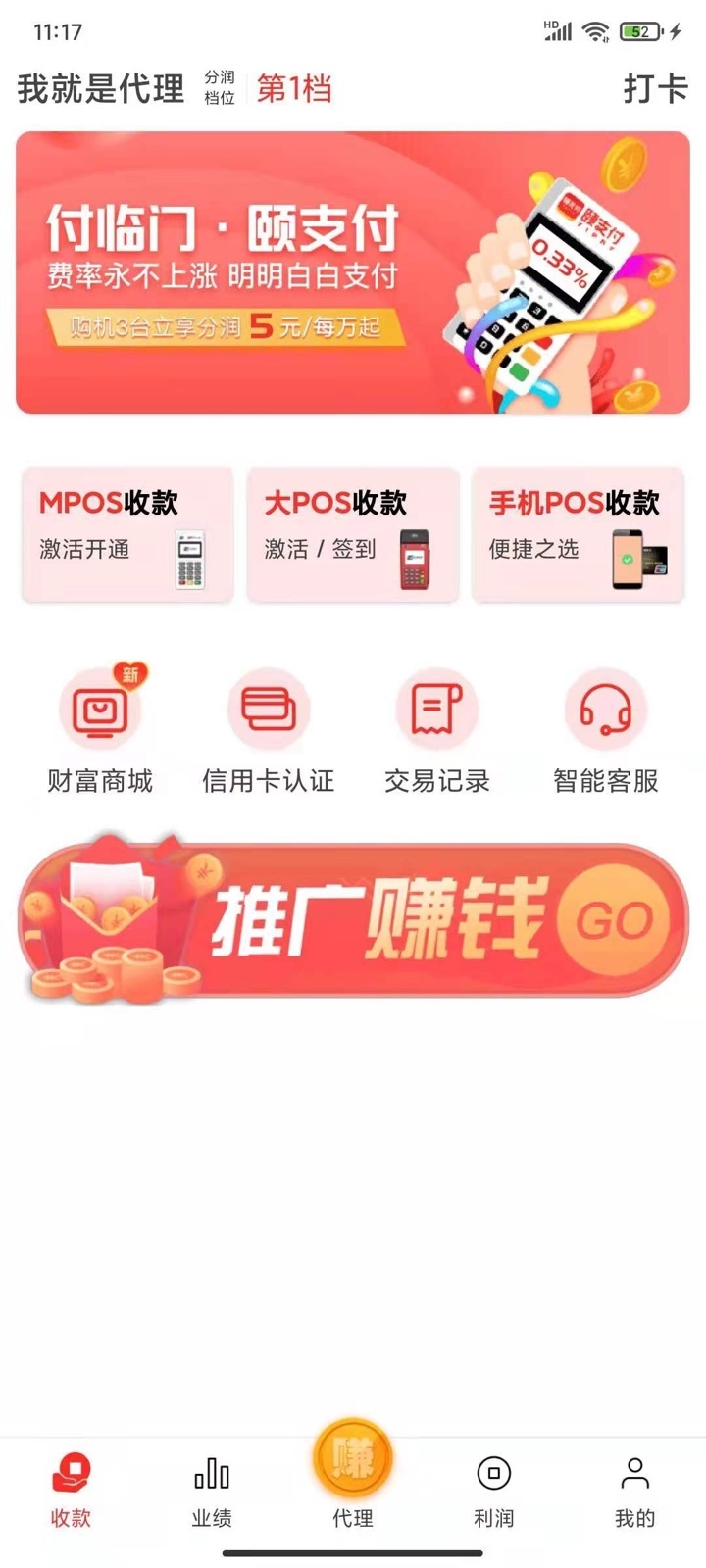Tap the 分润档位 第1档 indicator
This screenshot has width=706, height=1568.
tap(268, 88)
